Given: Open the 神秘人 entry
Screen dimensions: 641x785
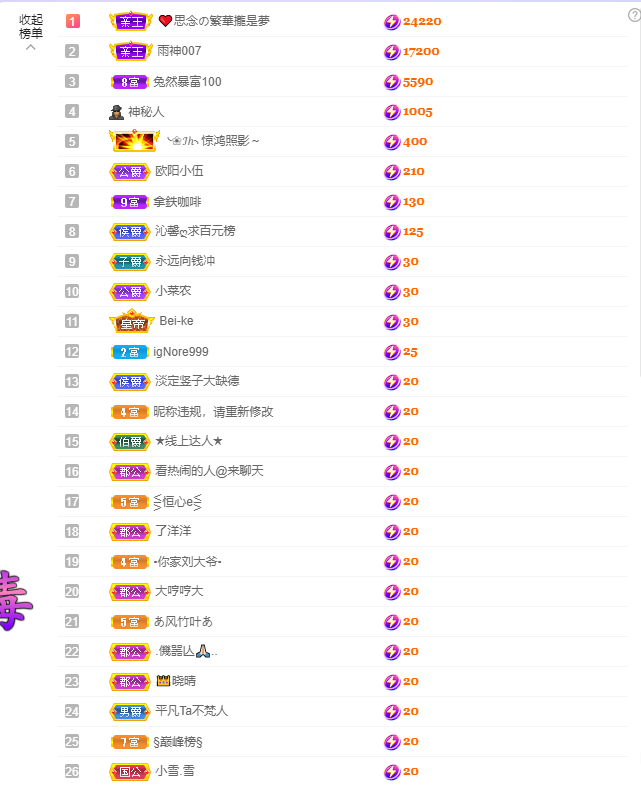Looking at the screenshot, I should click(146, 111).
